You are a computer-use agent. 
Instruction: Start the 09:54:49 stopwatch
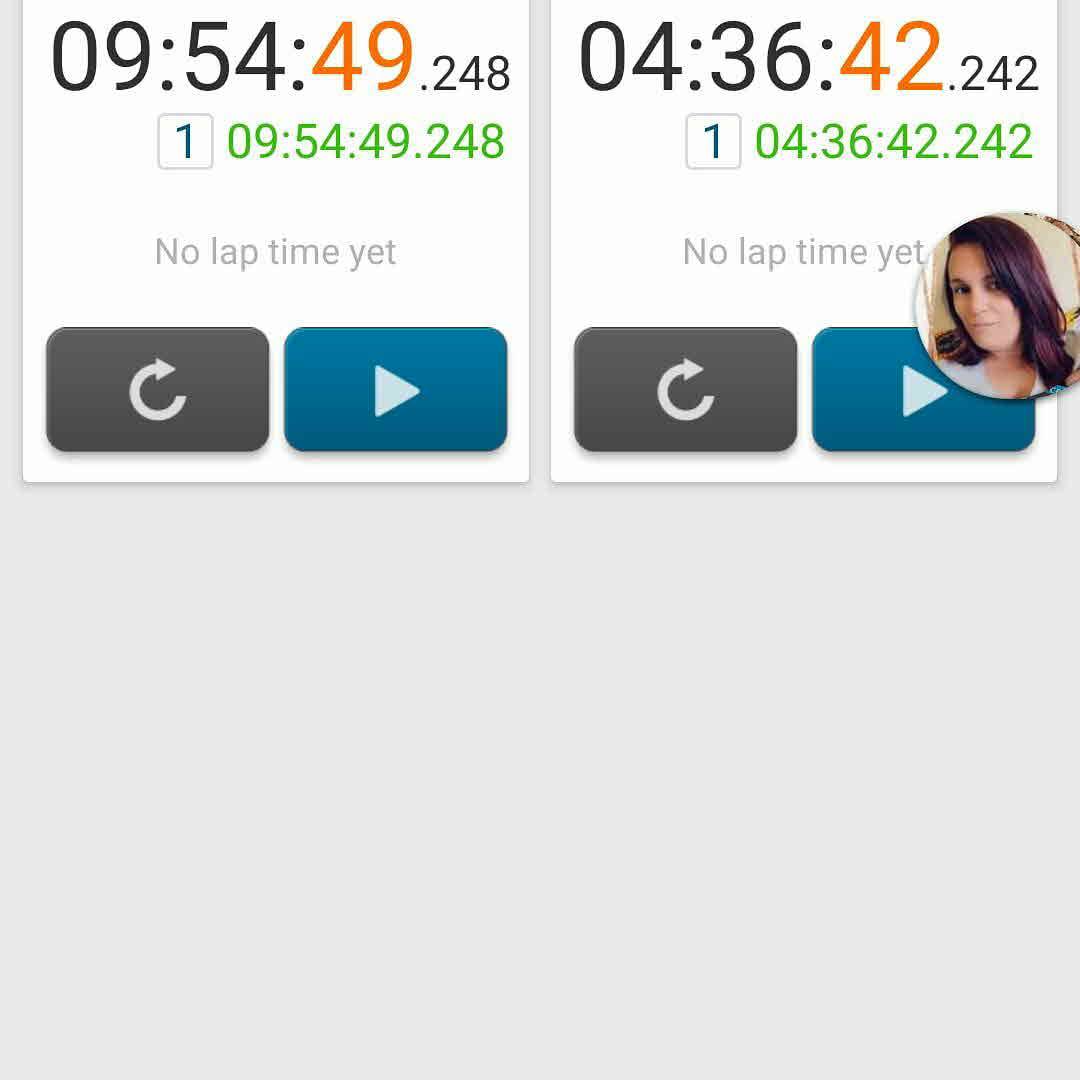395,389
